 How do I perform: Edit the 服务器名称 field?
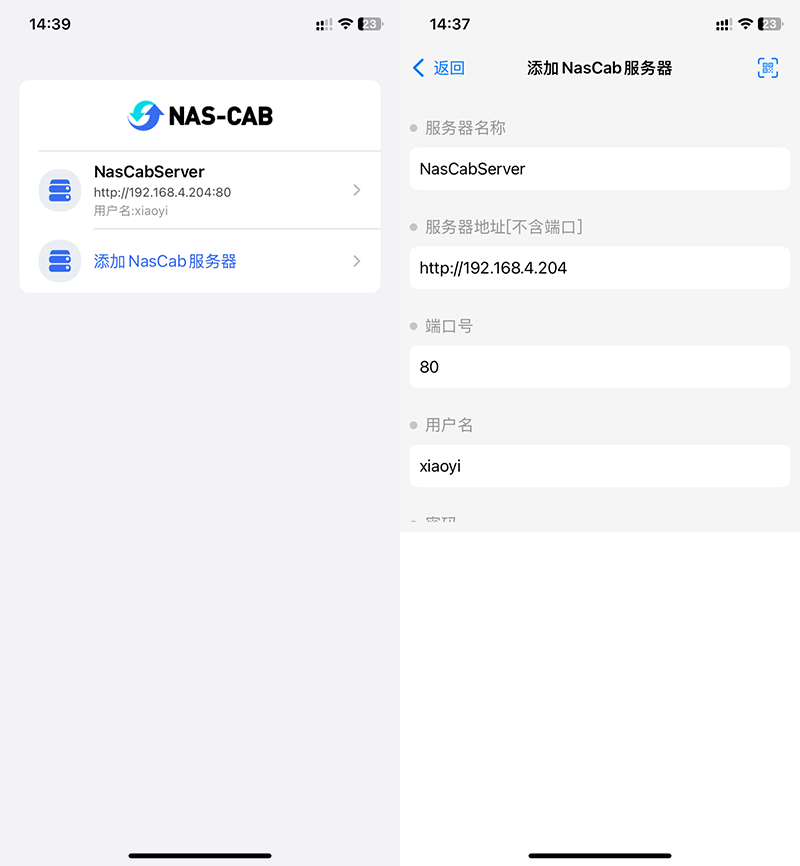coord(600,169)
